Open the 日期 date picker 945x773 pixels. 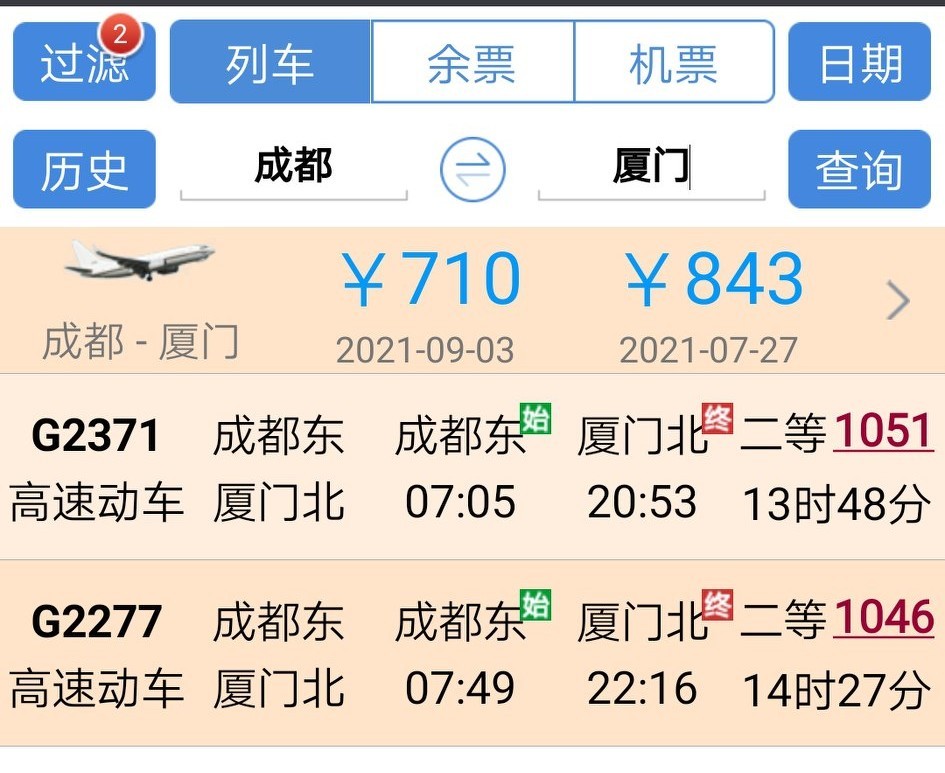tap(860, 62)
